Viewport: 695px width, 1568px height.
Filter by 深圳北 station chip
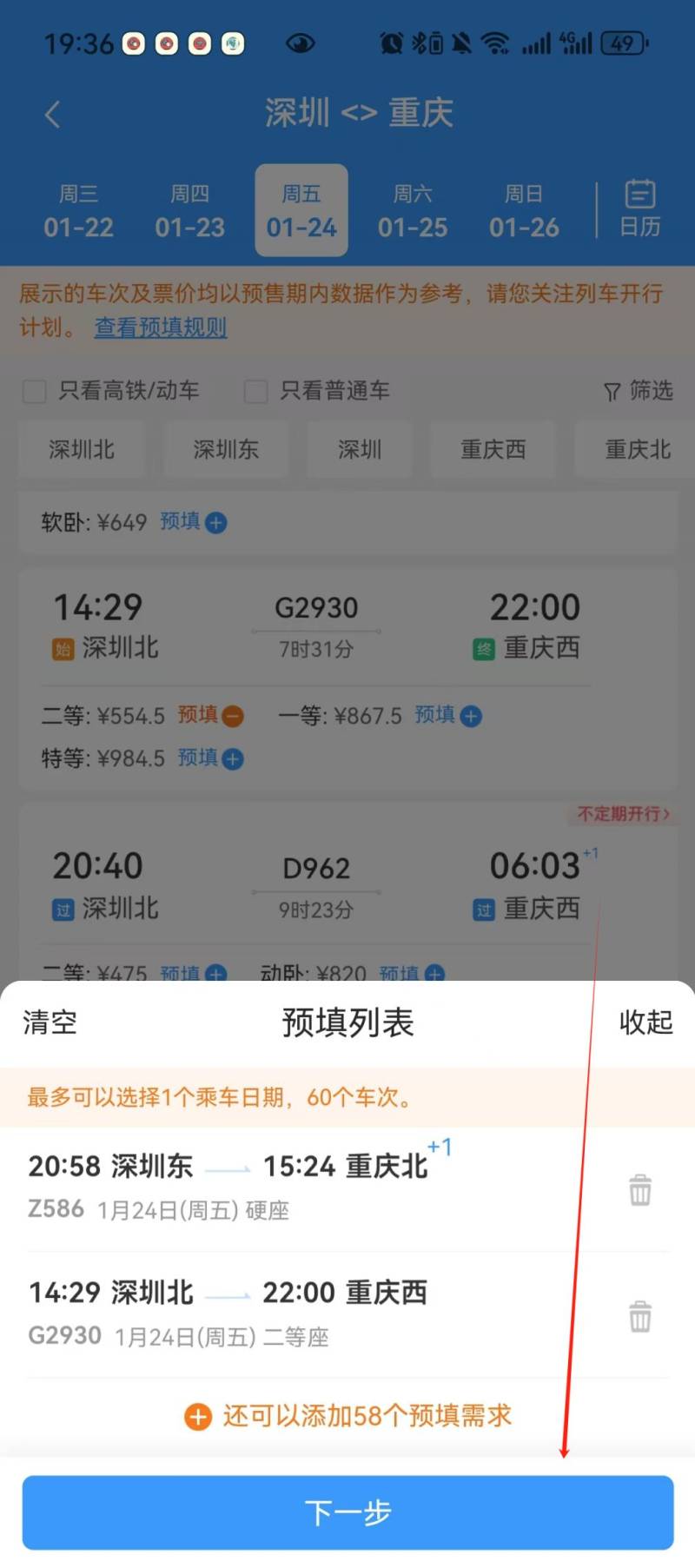(82, 449)
